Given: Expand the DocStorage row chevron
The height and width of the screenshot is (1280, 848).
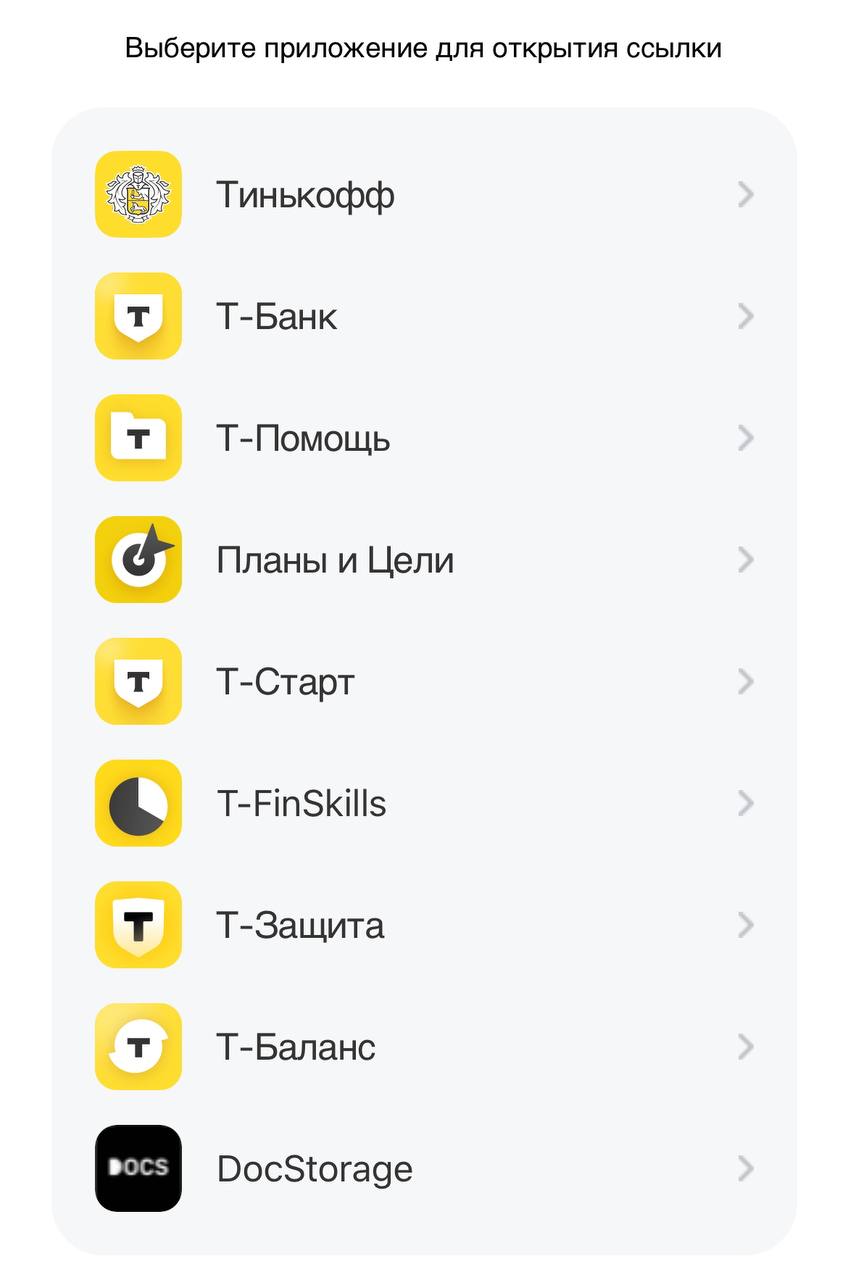Looking at the screenshot, I should [x=746, y=1168].
